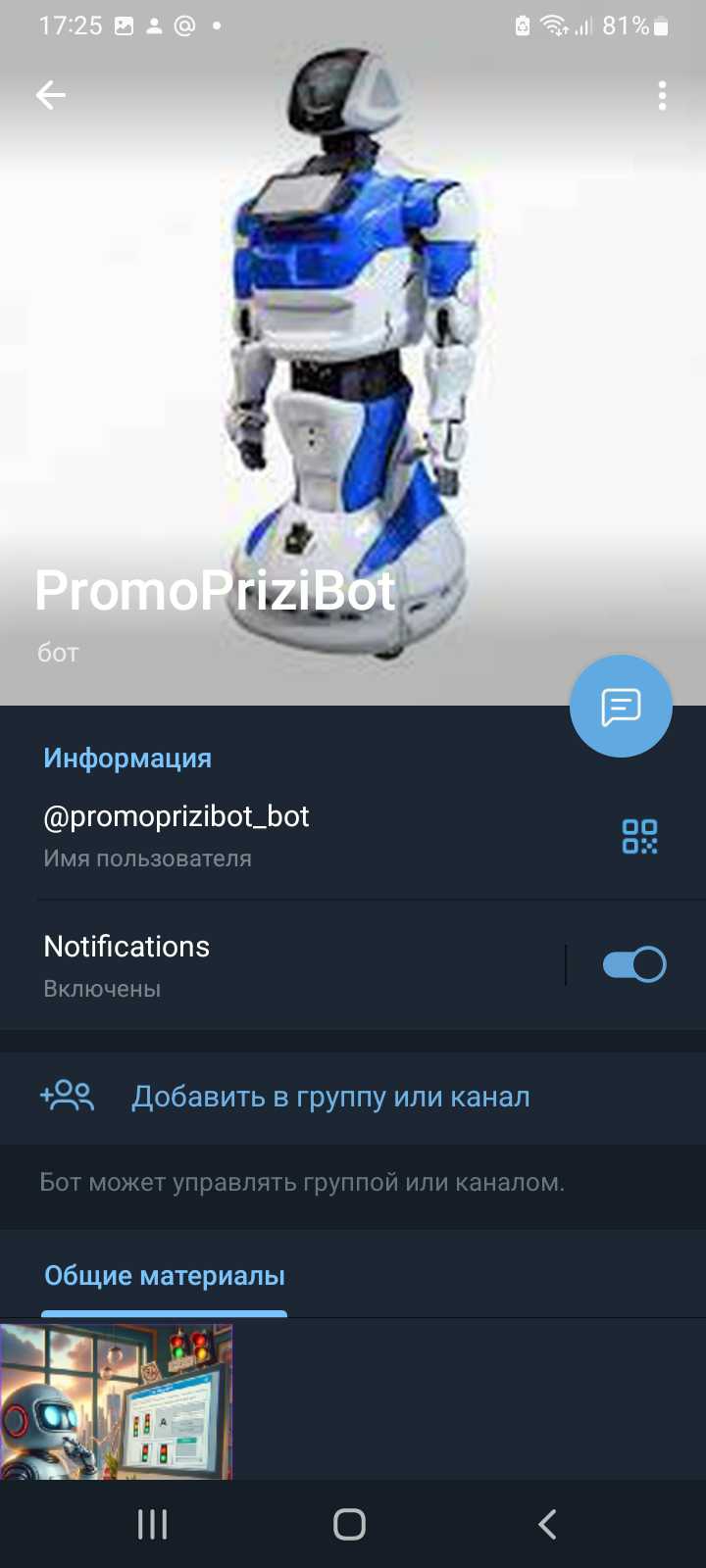706x1568 pixels.
Task: Open the three-dot overflow menu
Action: pos(663,95)
